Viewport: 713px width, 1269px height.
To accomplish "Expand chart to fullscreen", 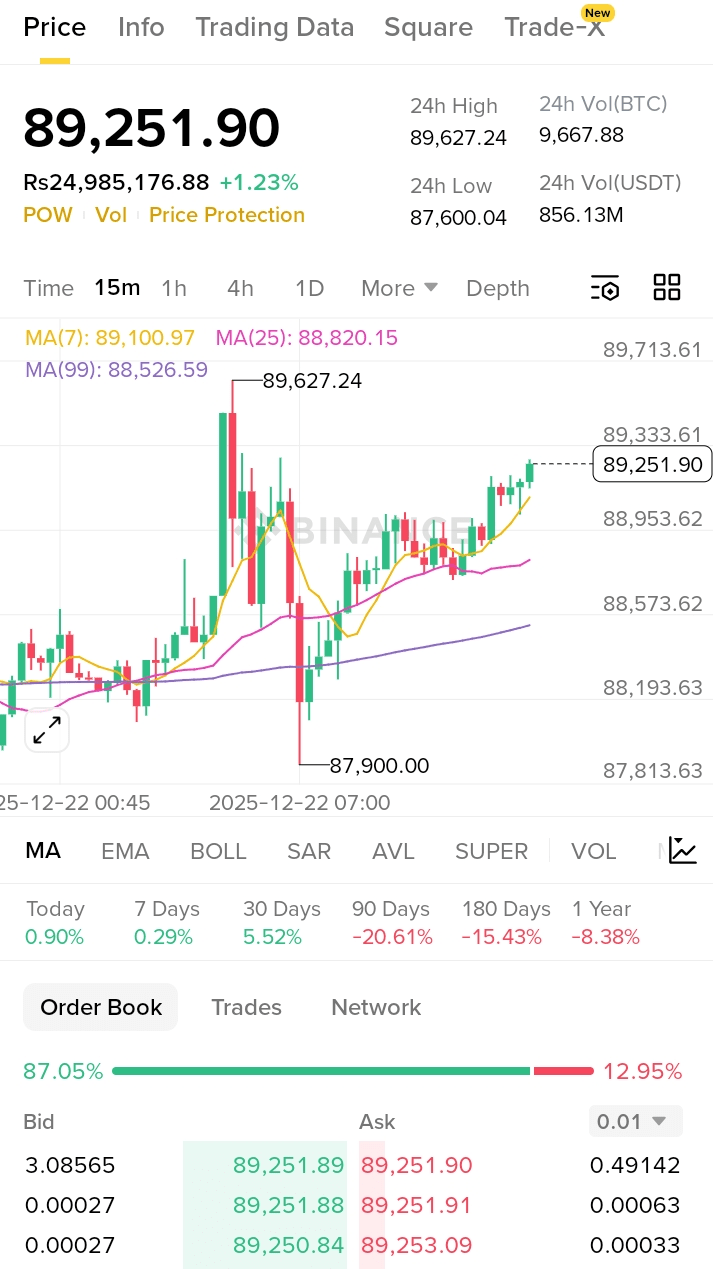I will click(46, 730).
